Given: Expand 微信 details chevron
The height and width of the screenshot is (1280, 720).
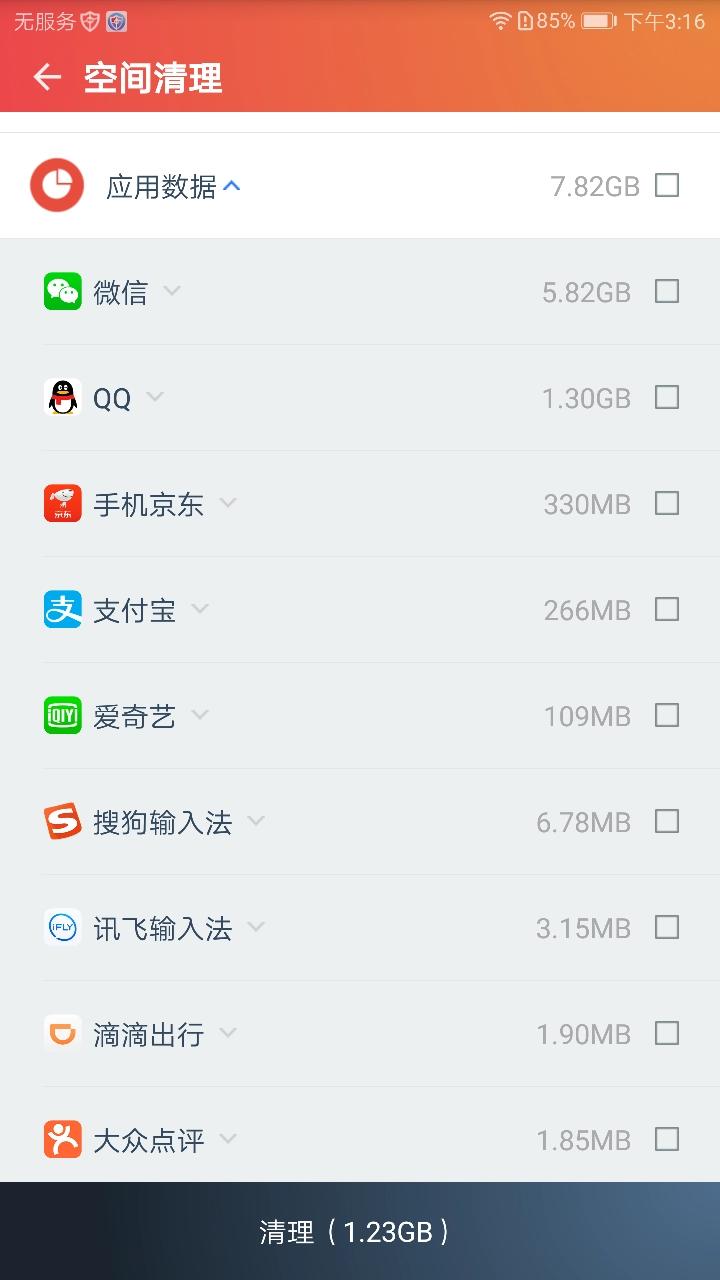Looking at the screenshot, I should pos(172,291).
